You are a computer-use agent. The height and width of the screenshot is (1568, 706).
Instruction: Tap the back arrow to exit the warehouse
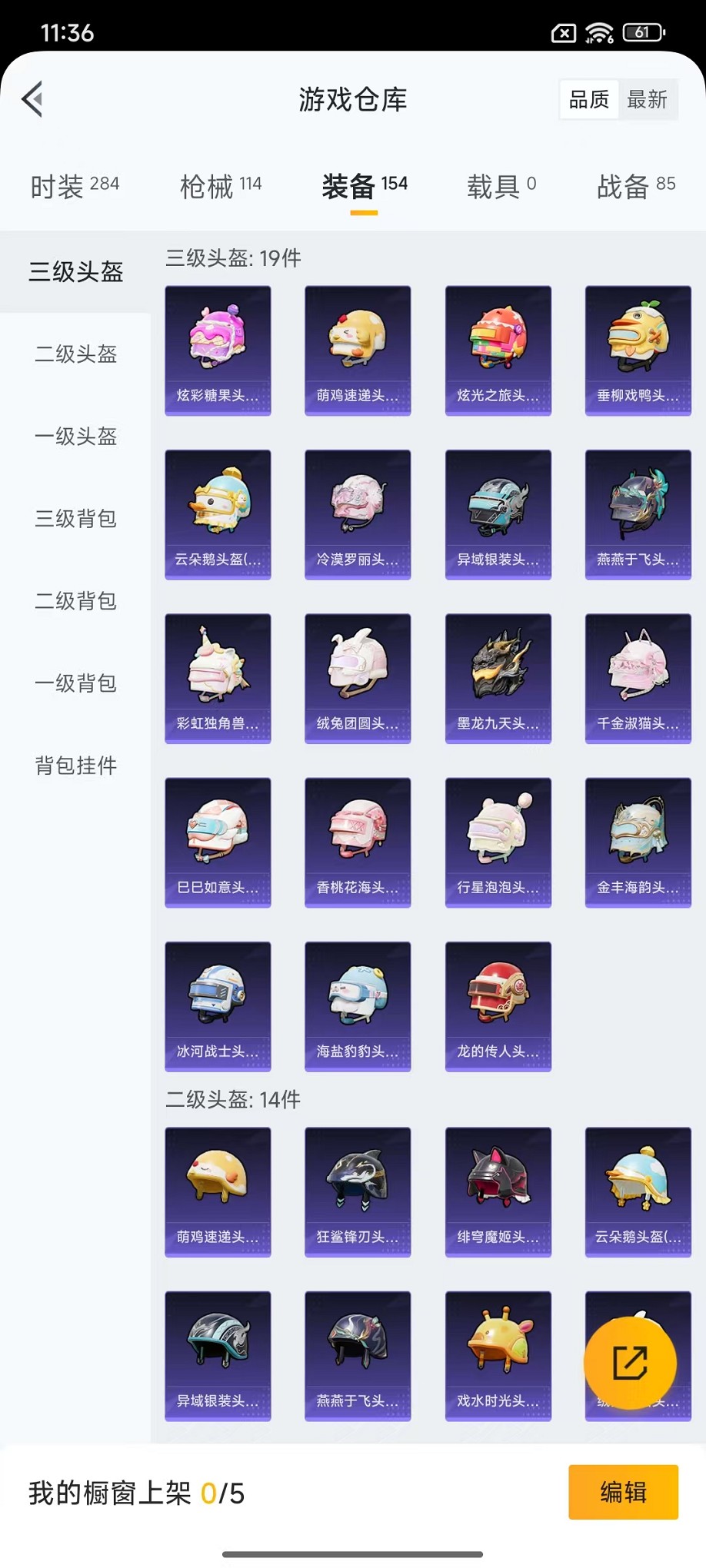[x=32, y=100]
